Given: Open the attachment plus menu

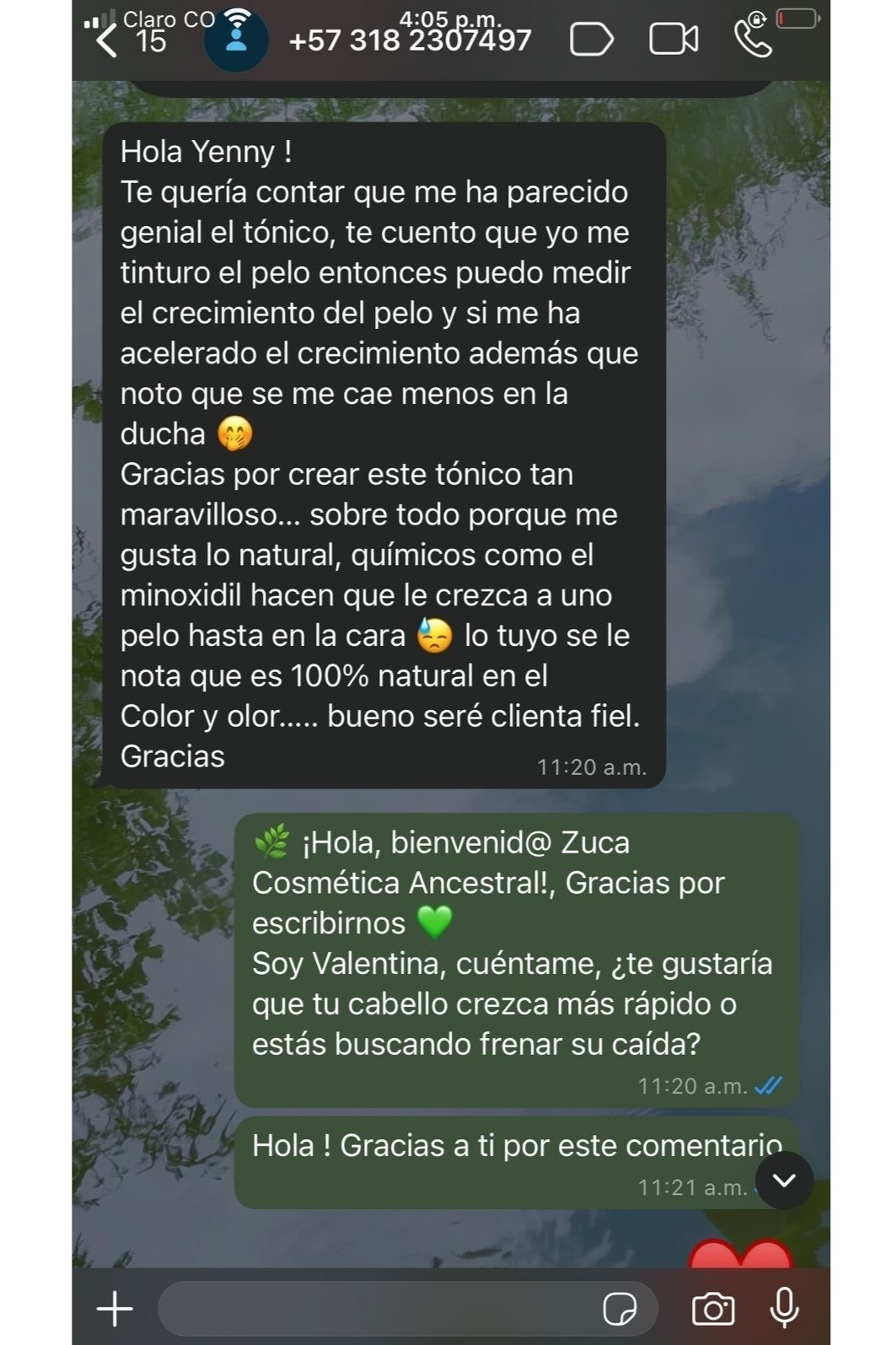Looking at the screenshot, I should (115, 1309).
